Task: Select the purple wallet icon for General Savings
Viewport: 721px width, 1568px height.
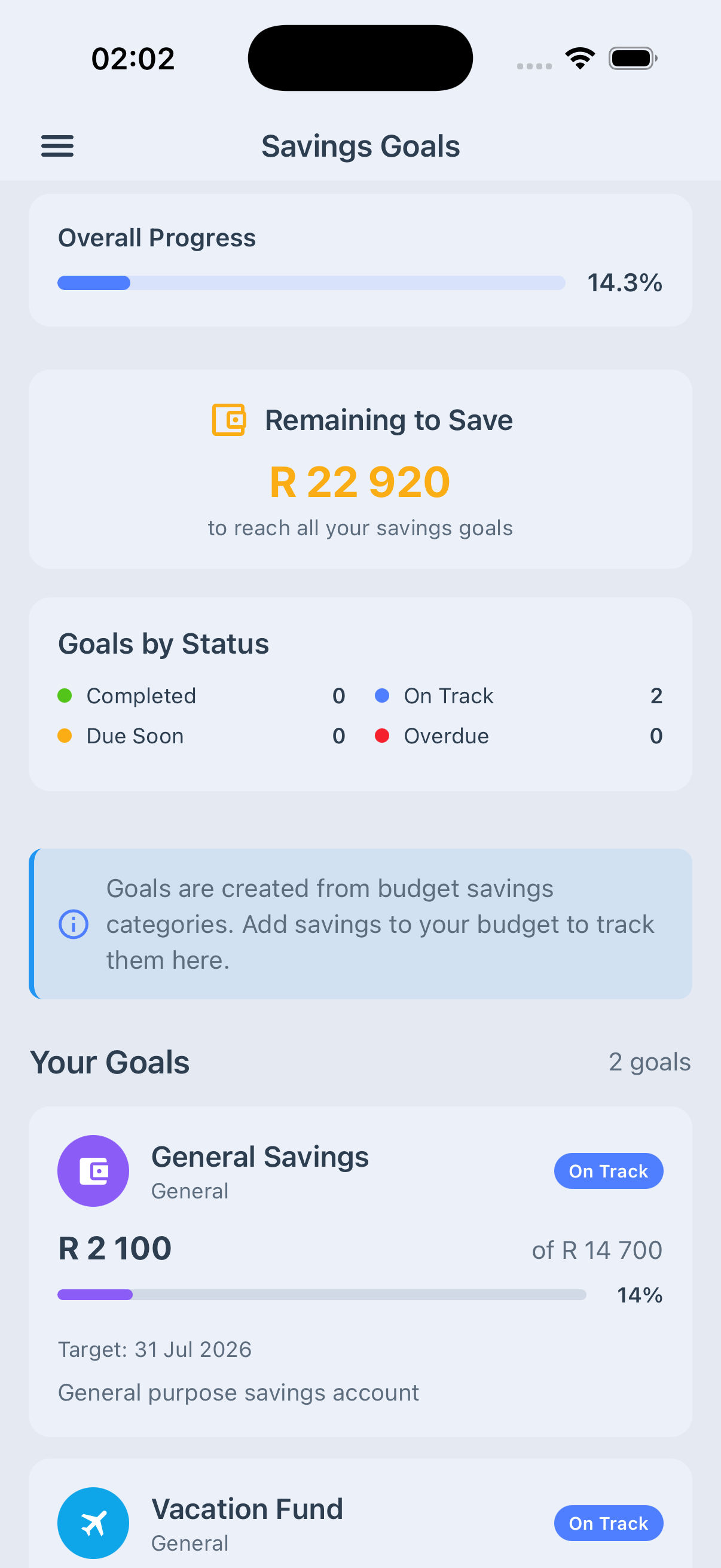Action: click(93, 1170)
